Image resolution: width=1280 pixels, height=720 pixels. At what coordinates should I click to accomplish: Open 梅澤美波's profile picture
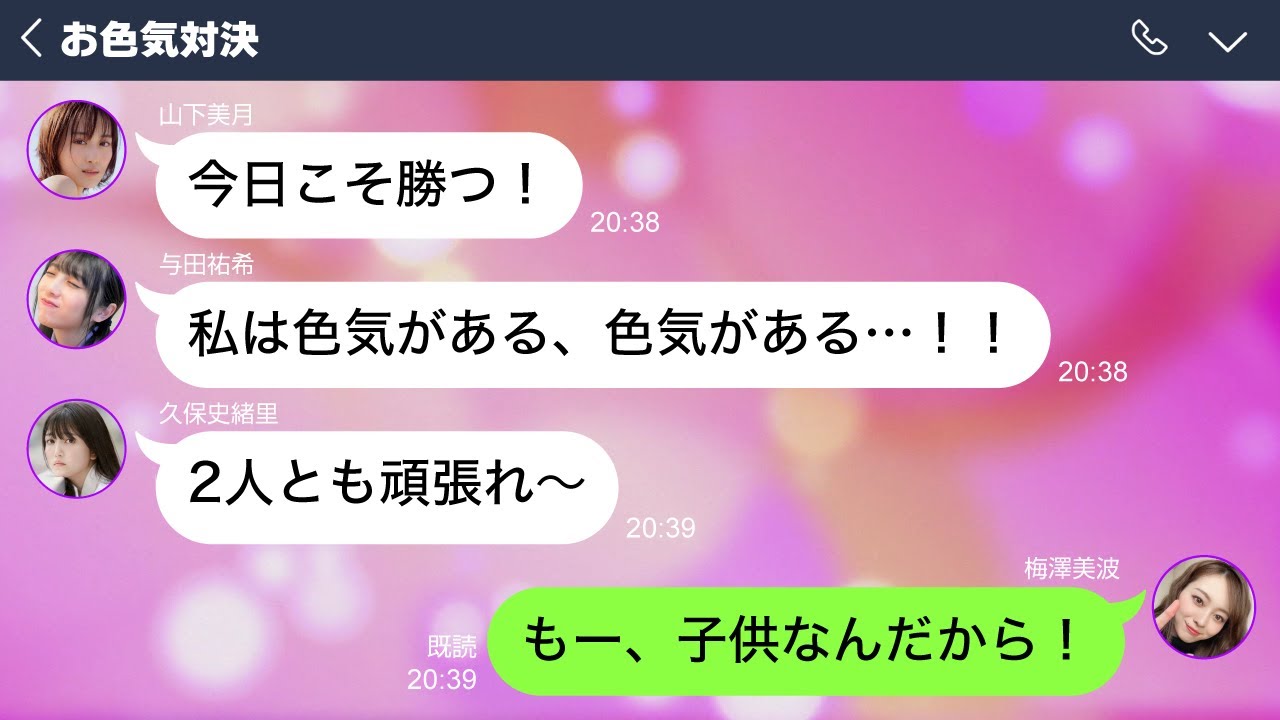pos(1203,607)
